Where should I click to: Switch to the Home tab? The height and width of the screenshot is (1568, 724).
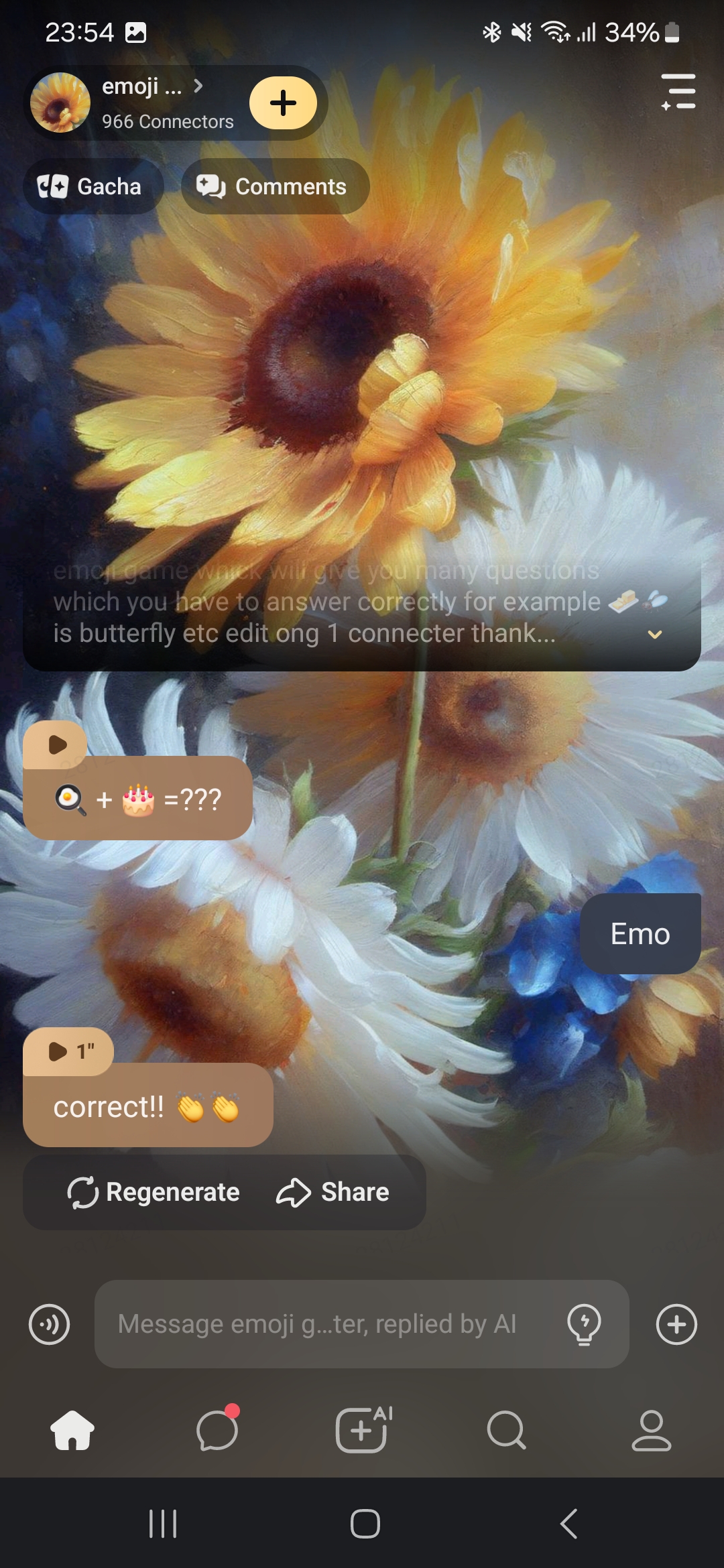point(72,1430)
